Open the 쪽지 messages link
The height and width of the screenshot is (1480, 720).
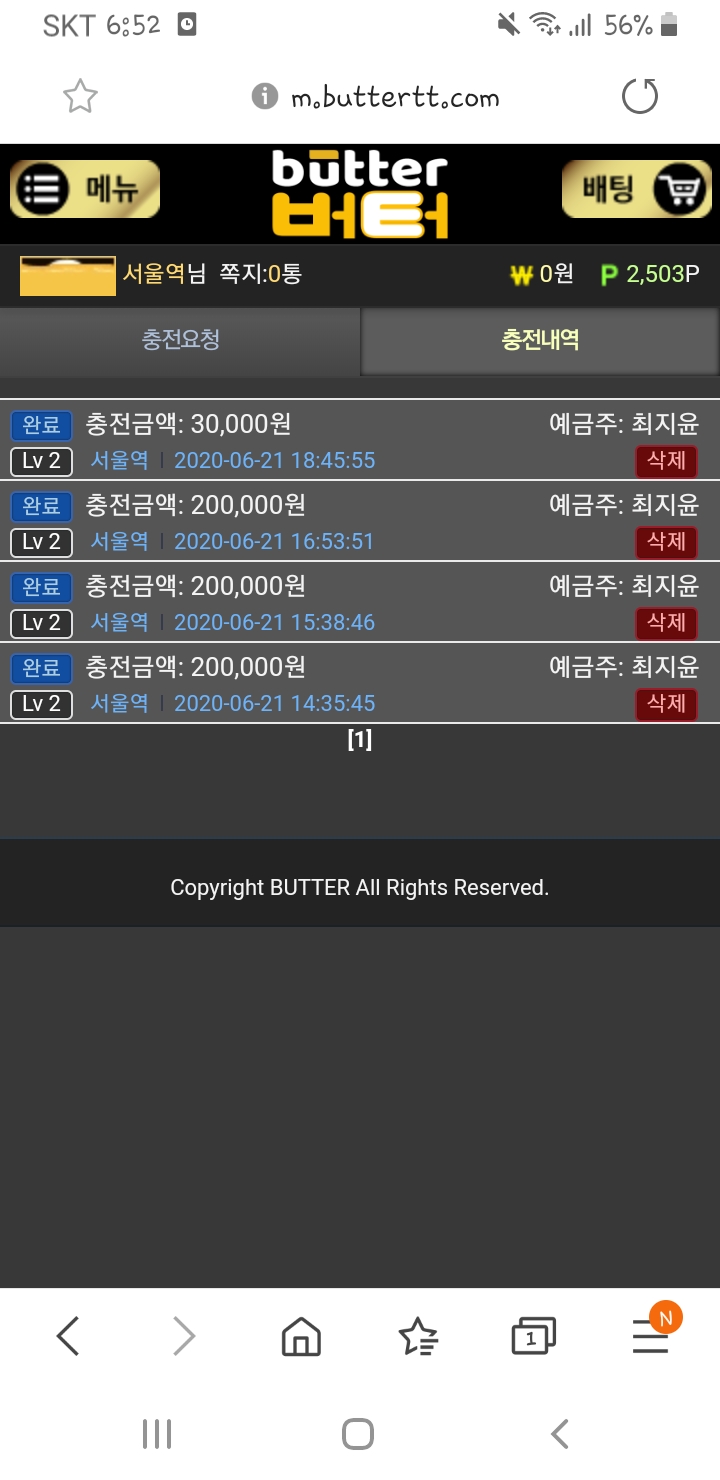260,274
